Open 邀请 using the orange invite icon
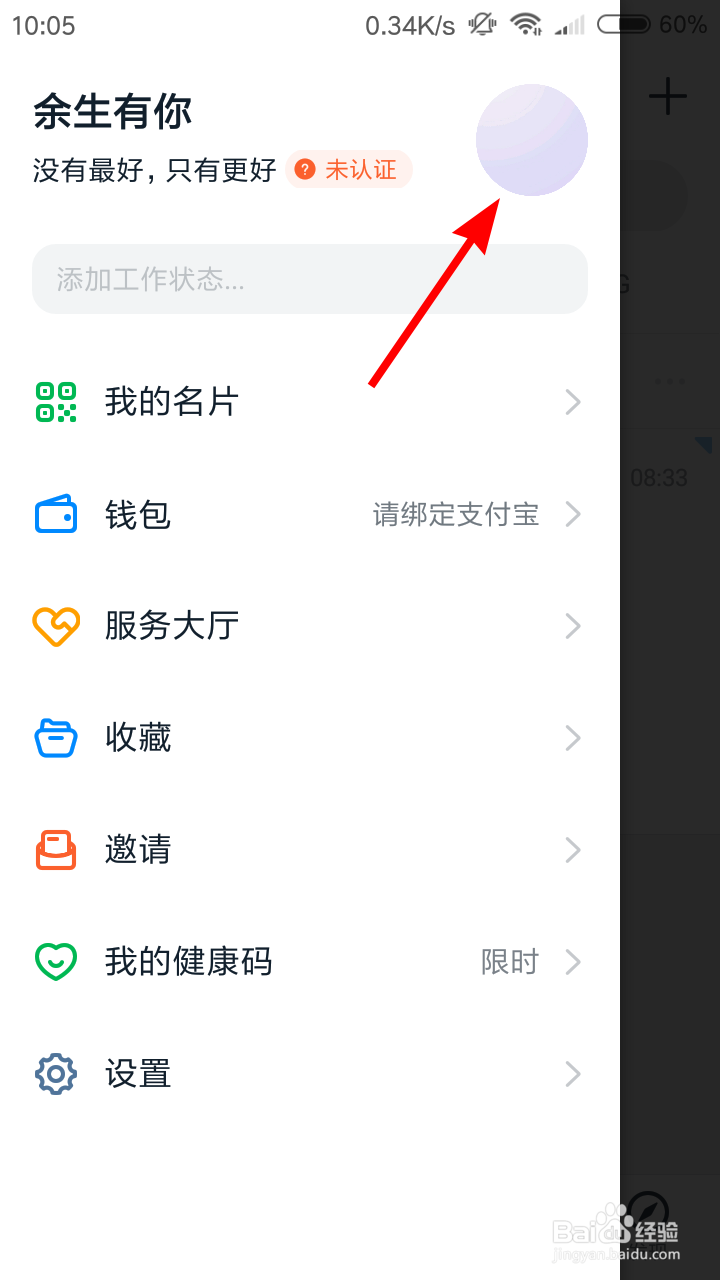Viewport: 720px width, 1280px height. pos(56,850)
